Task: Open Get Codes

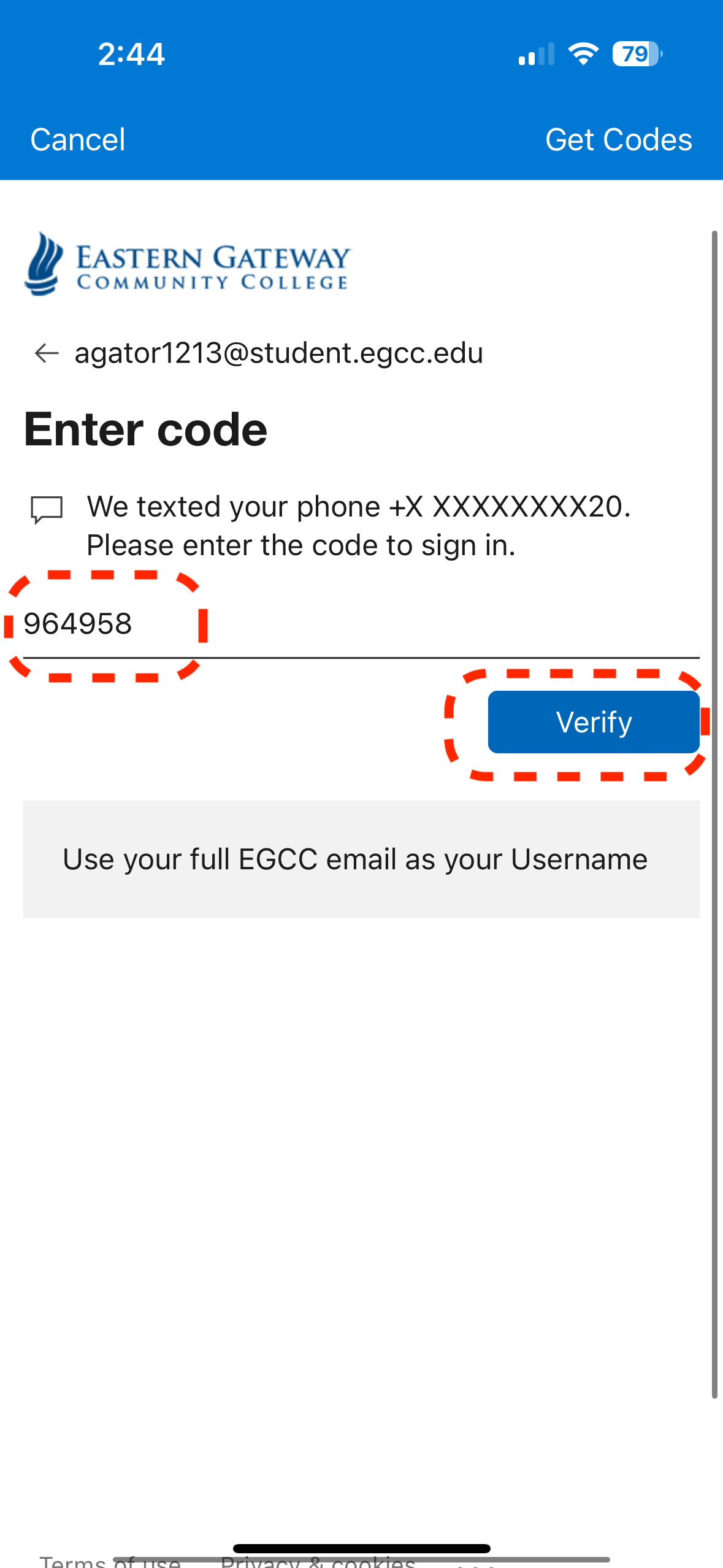Action: coord(618,140)
